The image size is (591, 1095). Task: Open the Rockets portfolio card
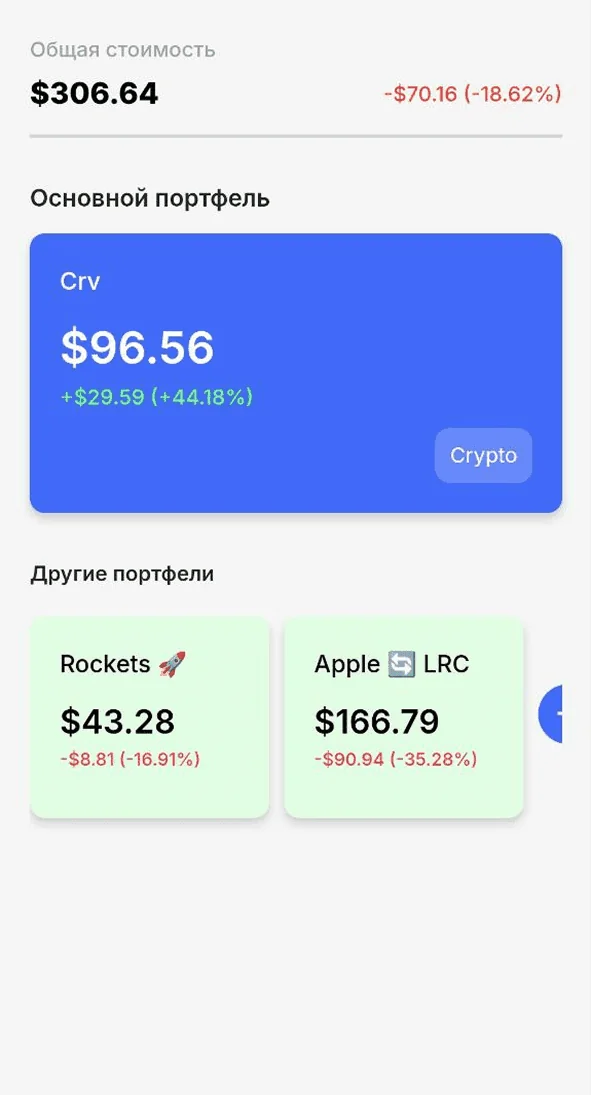pos(149,717)
